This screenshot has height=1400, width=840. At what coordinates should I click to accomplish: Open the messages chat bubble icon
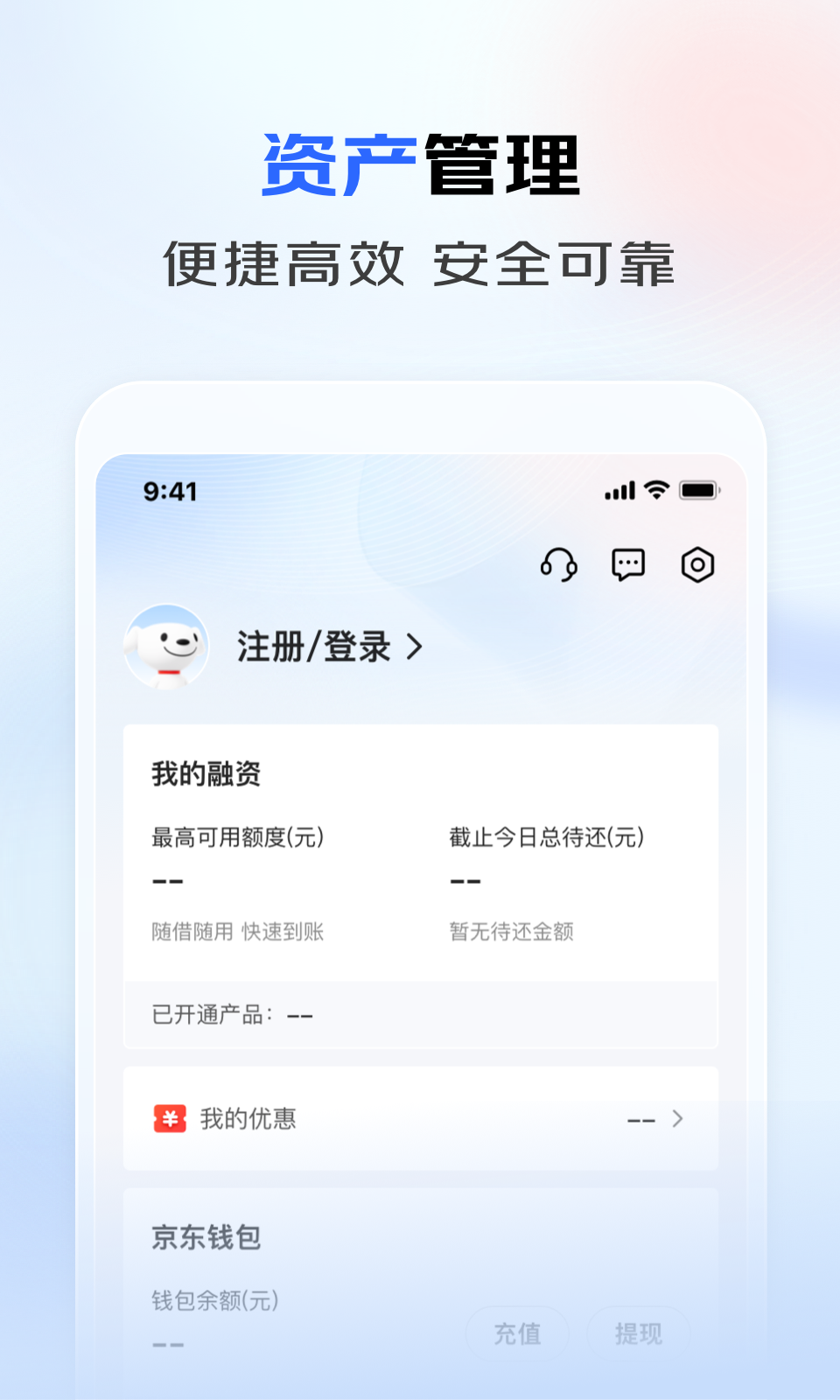point(628,565)
